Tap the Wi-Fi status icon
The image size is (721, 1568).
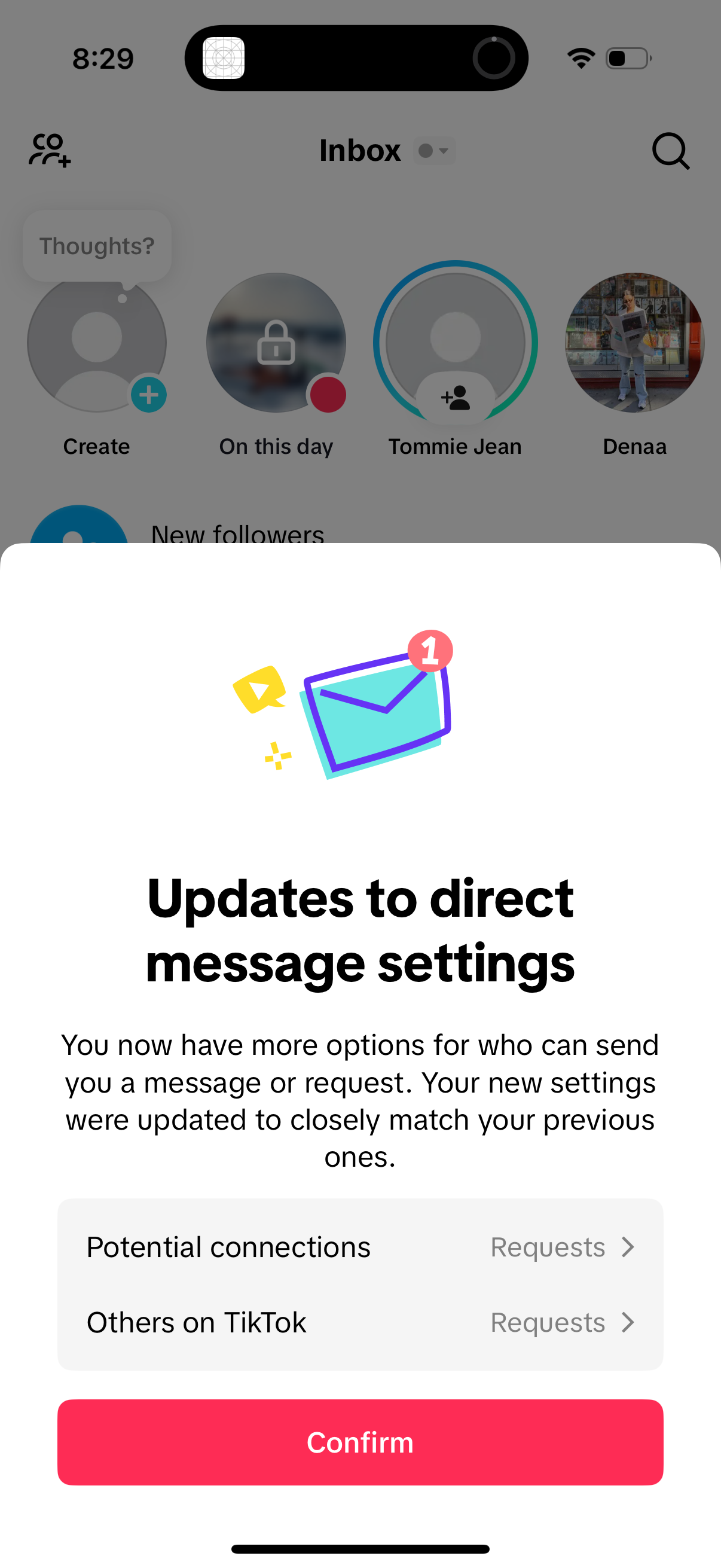580,57
